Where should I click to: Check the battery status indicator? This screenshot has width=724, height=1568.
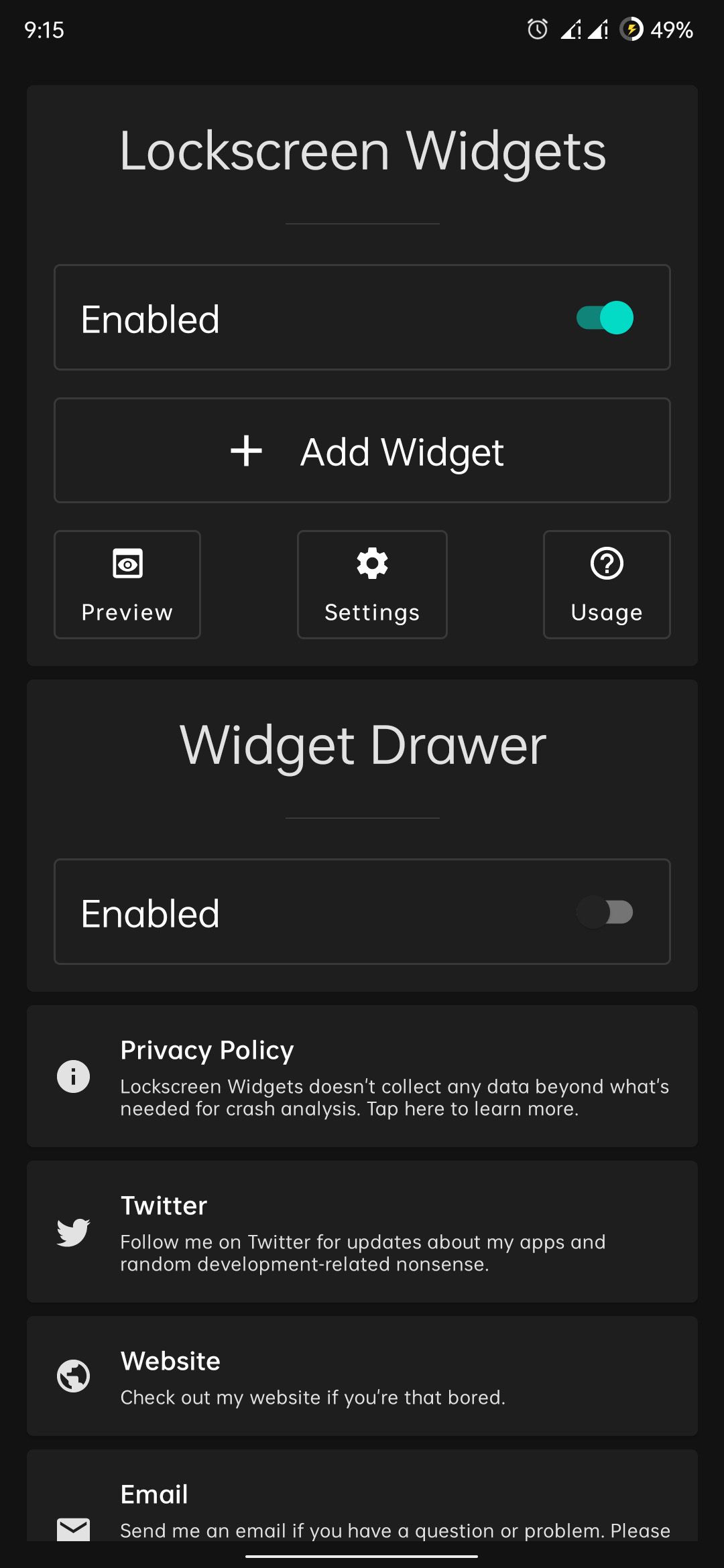633,30
